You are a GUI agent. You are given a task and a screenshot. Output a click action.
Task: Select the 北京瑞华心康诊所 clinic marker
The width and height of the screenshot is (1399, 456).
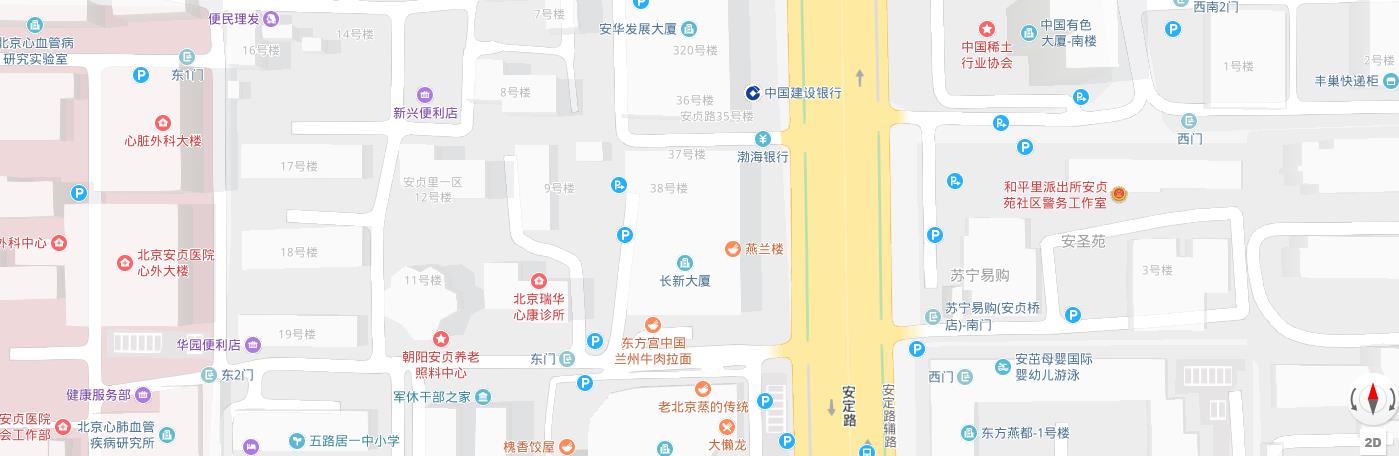(539, 280)
